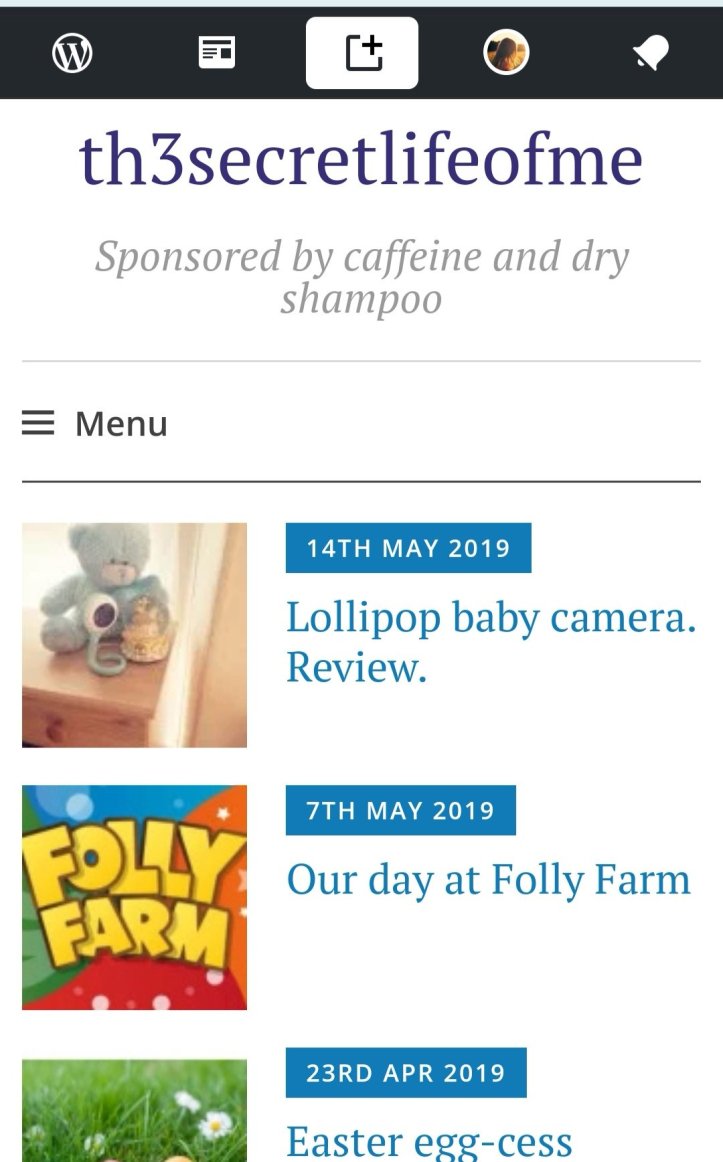Open the Folly Farm logo thumbnail
This screenshot has height=1162, width=723.
pos(134,897)
